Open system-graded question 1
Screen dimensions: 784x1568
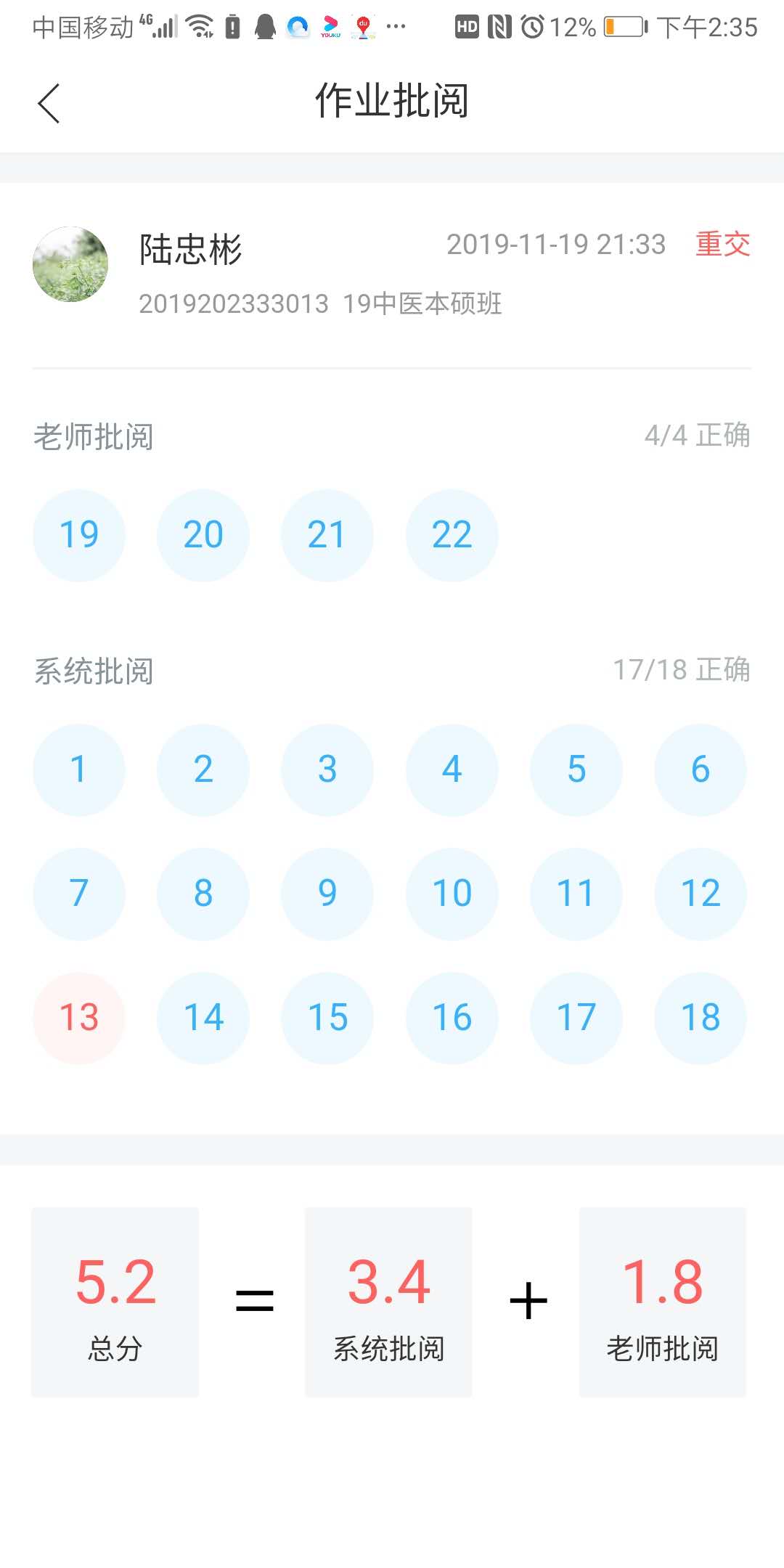79,769
